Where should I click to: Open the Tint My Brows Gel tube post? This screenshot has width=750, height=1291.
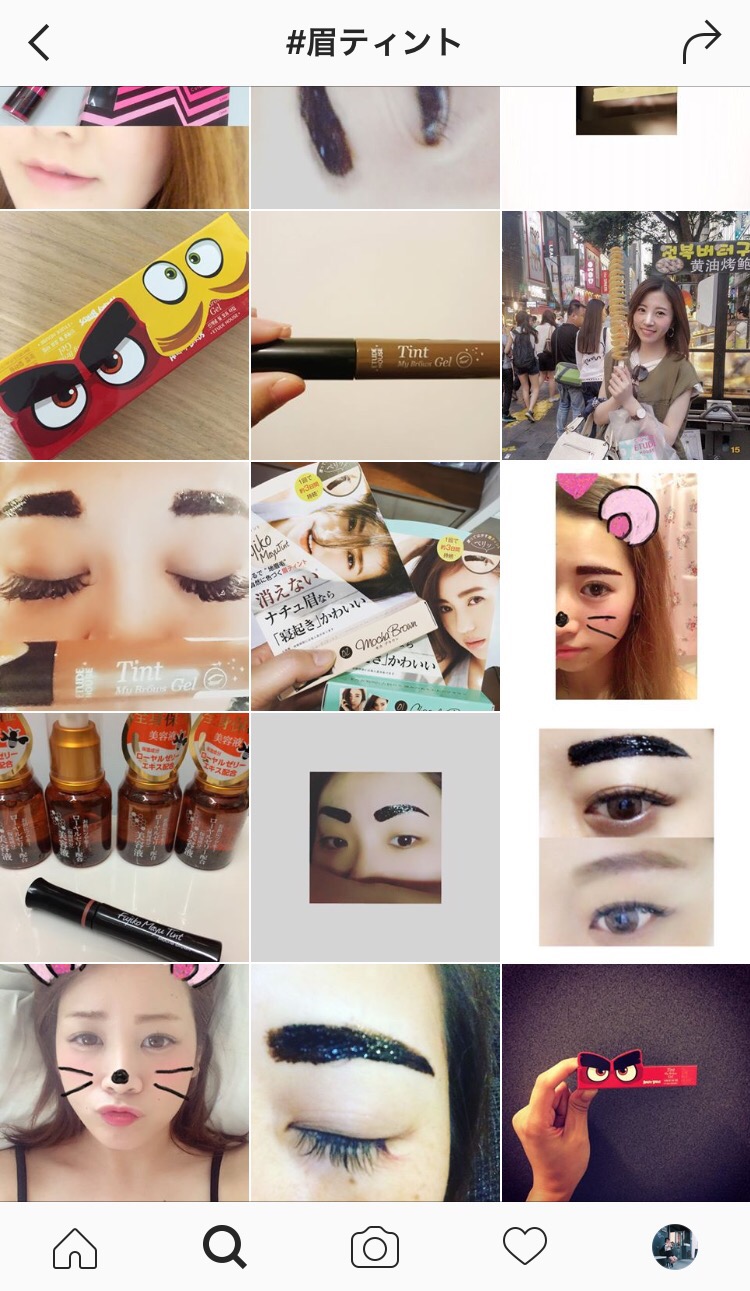375,335
